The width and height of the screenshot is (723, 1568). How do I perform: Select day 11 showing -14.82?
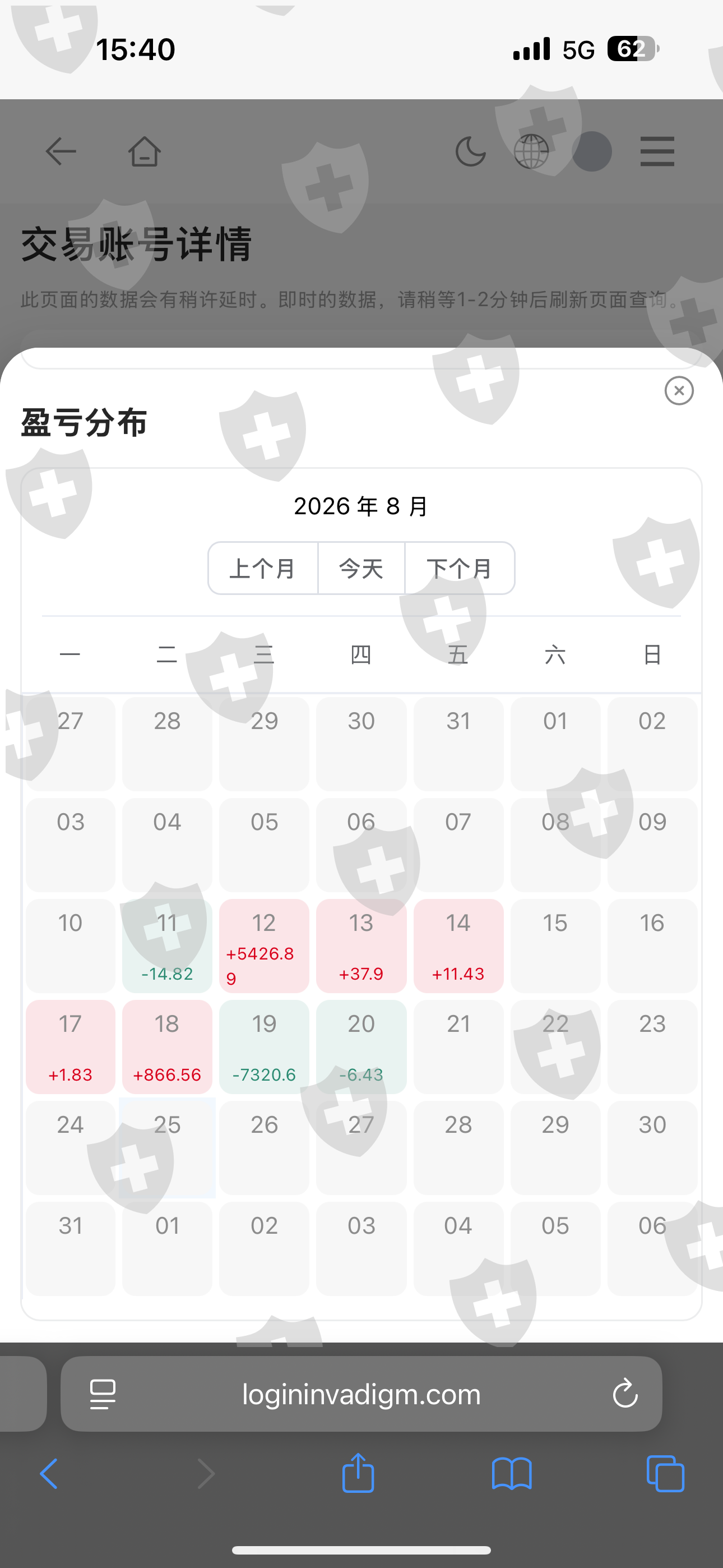168,946
